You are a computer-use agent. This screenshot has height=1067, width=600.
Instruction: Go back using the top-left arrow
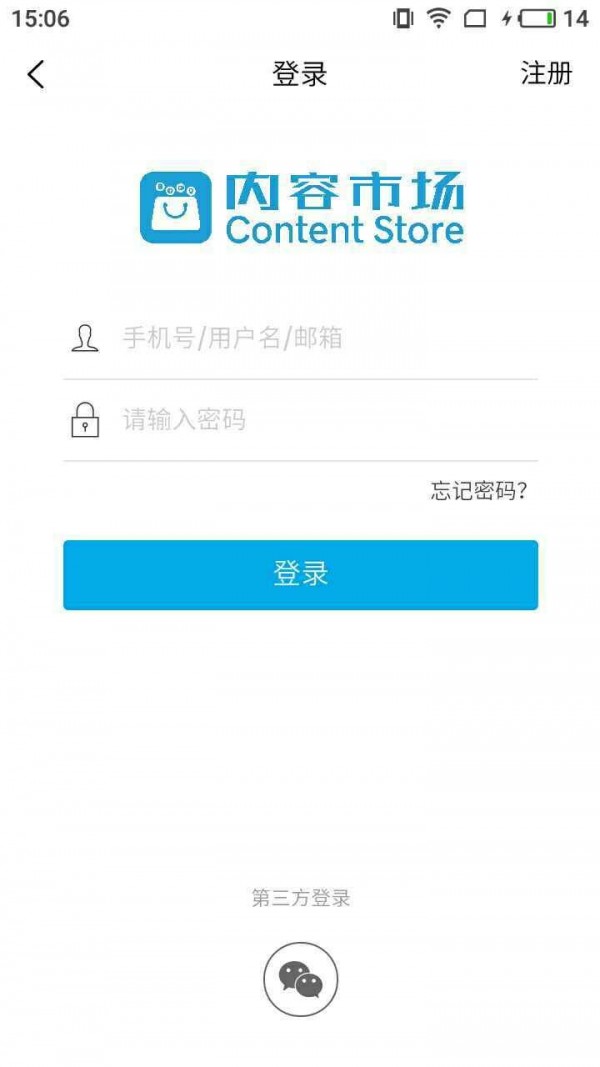(36, 74)
